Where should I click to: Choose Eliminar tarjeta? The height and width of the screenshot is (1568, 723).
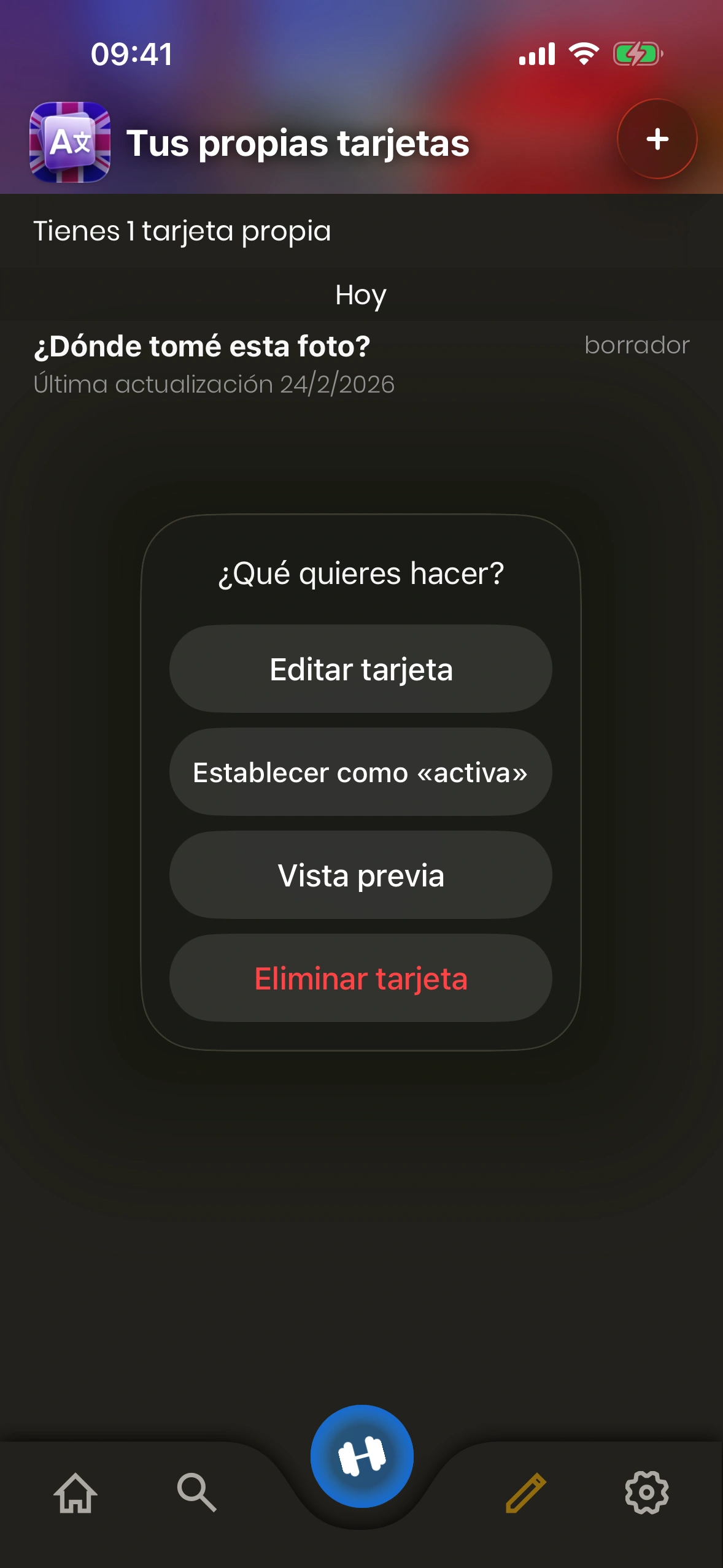pos(361,978)
